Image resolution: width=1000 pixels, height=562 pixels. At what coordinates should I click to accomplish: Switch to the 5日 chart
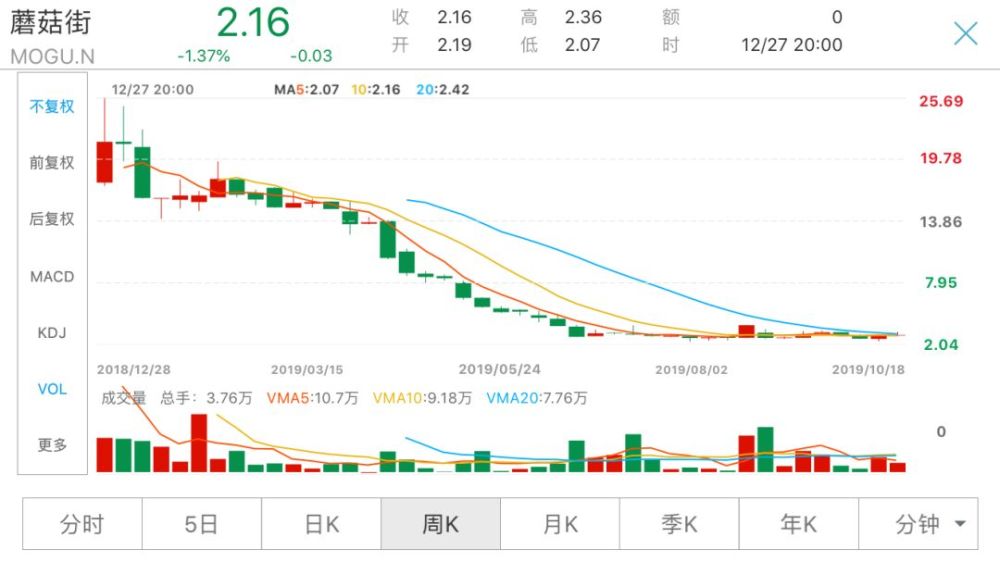coord(202,524)
